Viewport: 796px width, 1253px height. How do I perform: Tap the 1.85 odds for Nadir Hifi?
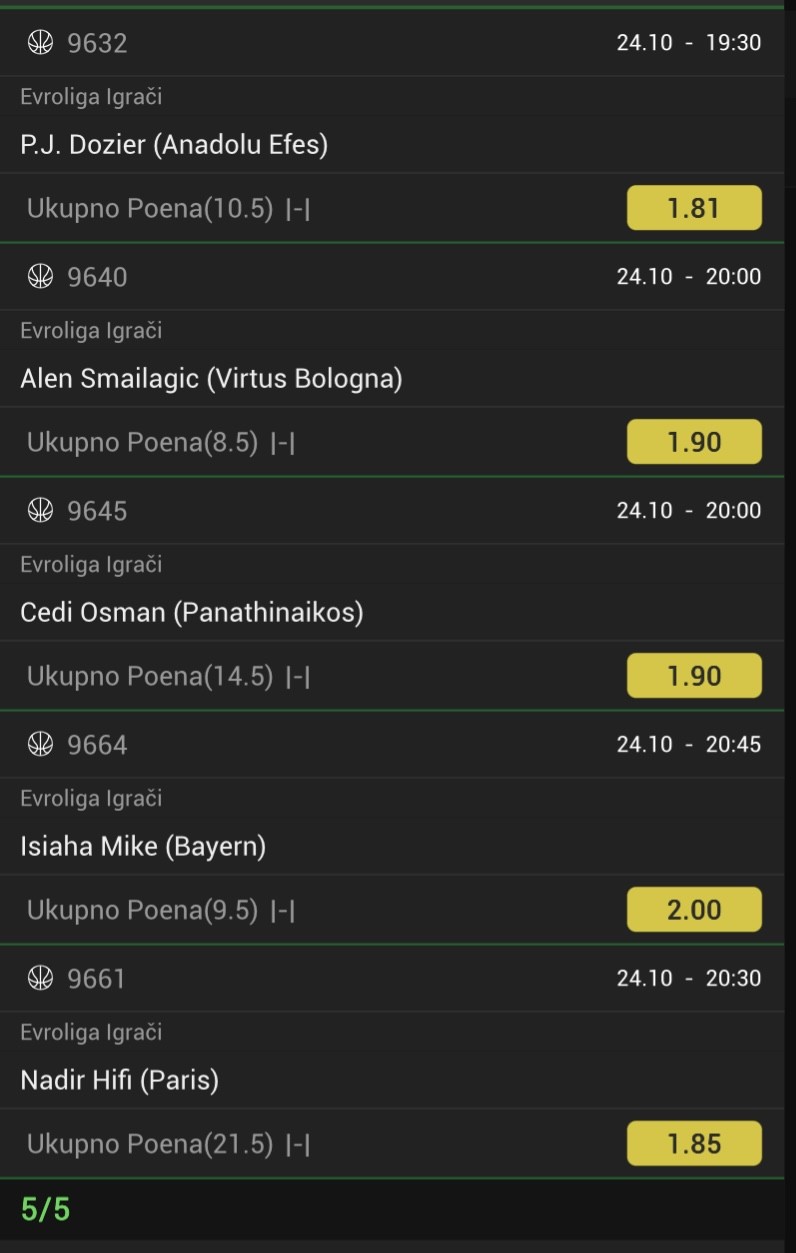pyautogui.click(x=694, y=1144)
